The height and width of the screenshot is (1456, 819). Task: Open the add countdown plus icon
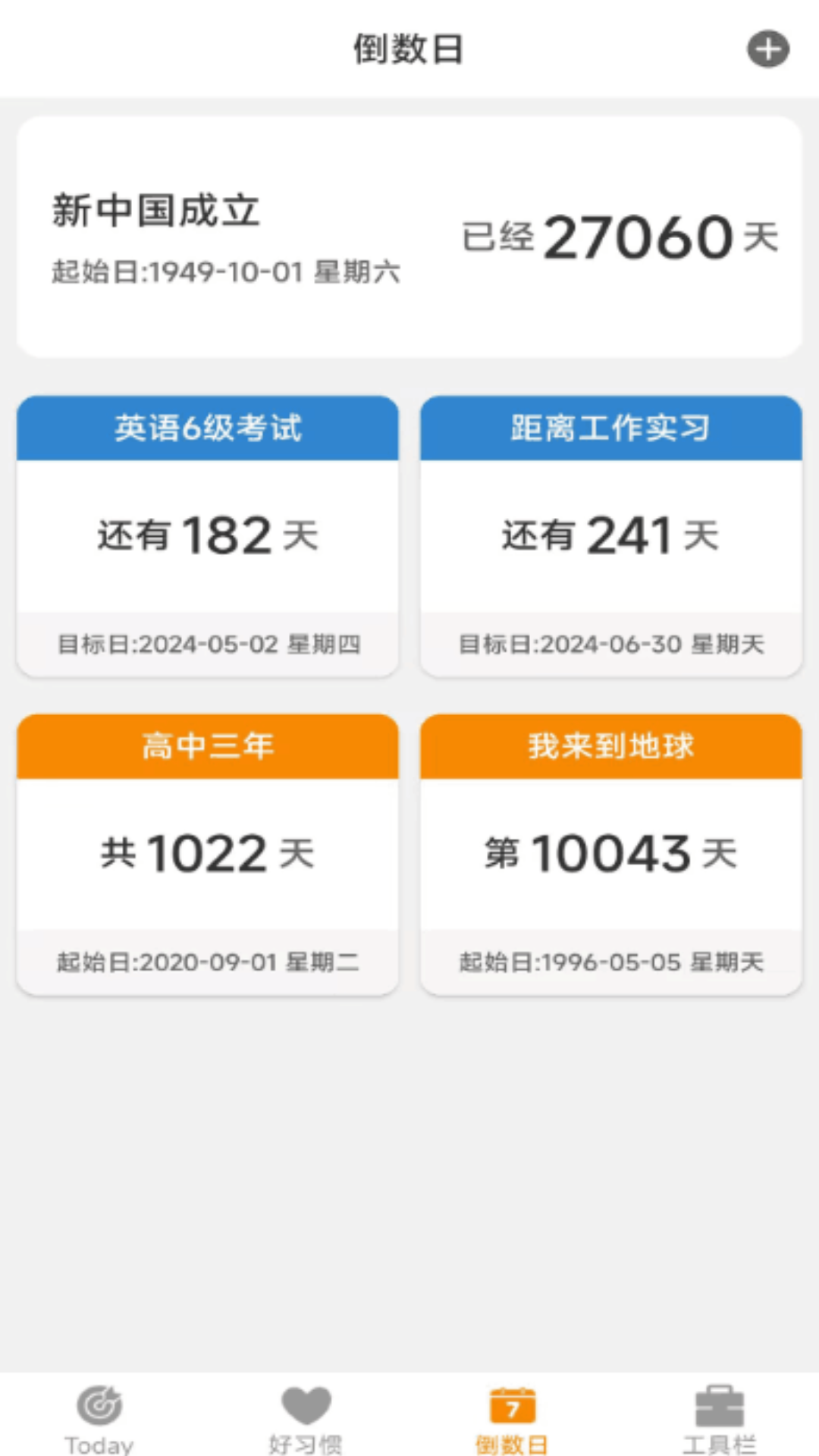769,49
